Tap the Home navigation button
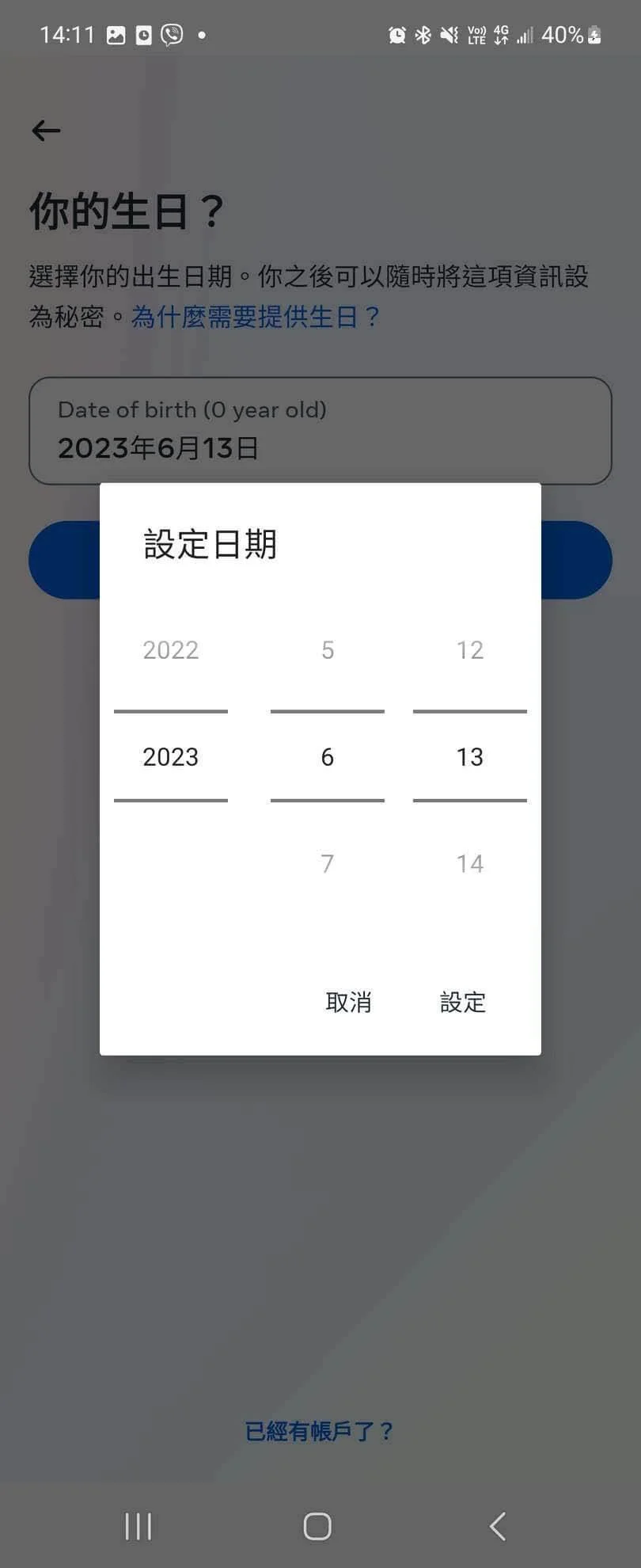 pyautogui.click(x=317, y=1527)
